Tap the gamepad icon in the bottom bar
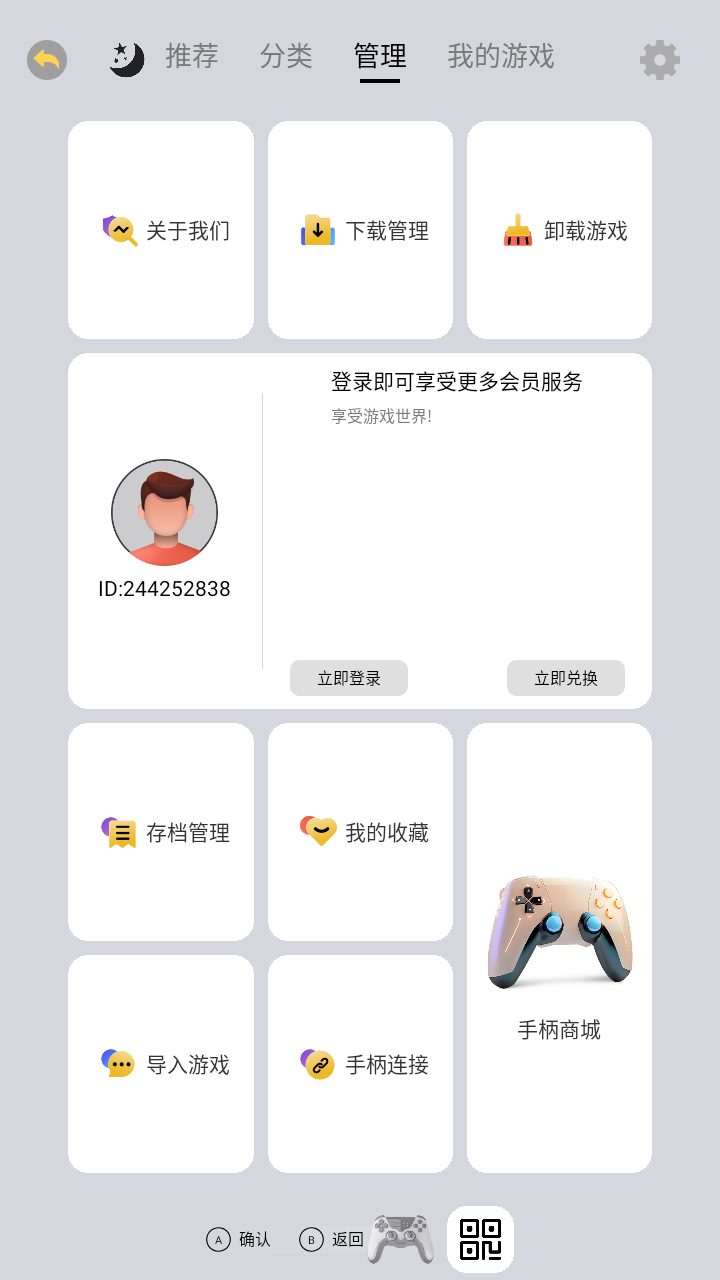This screenshot has width=720, height=1280. click(x=399, y=1238)
